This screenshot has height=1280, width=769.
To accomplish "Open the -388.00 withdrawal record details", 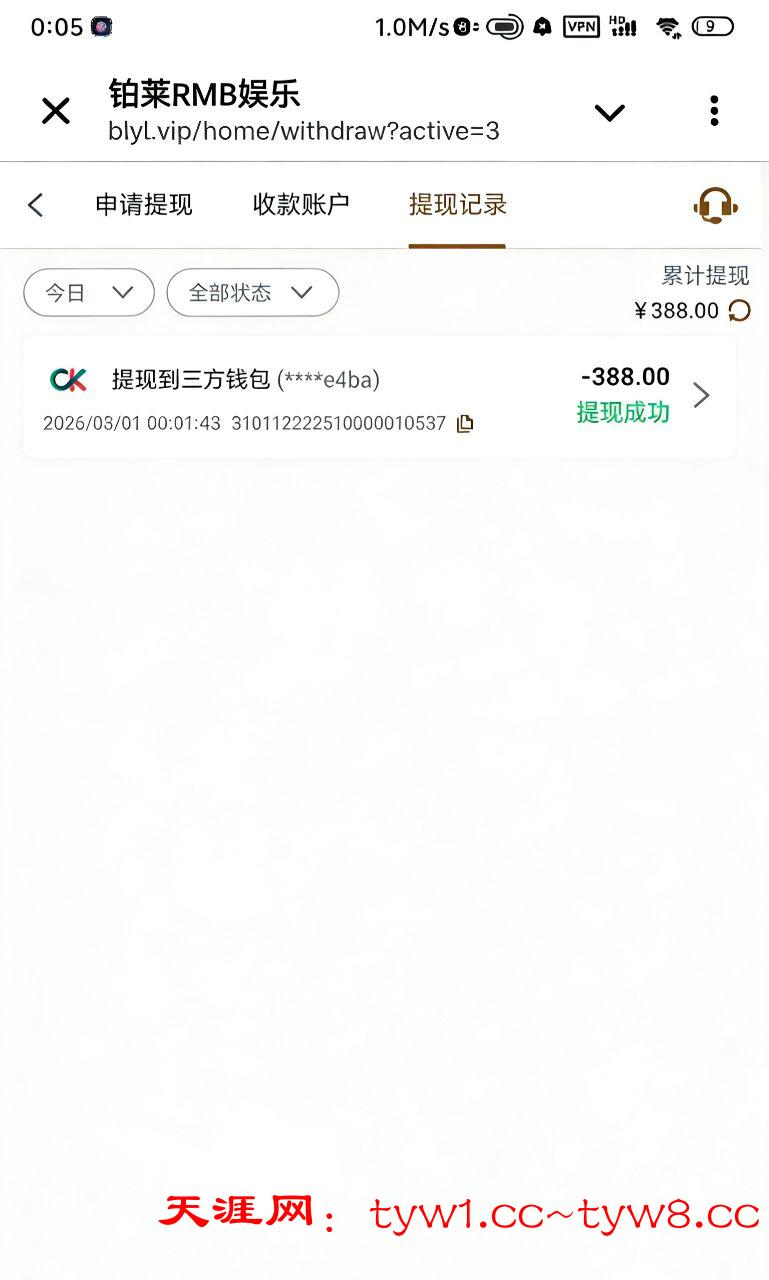I will (x=701, y=396).
